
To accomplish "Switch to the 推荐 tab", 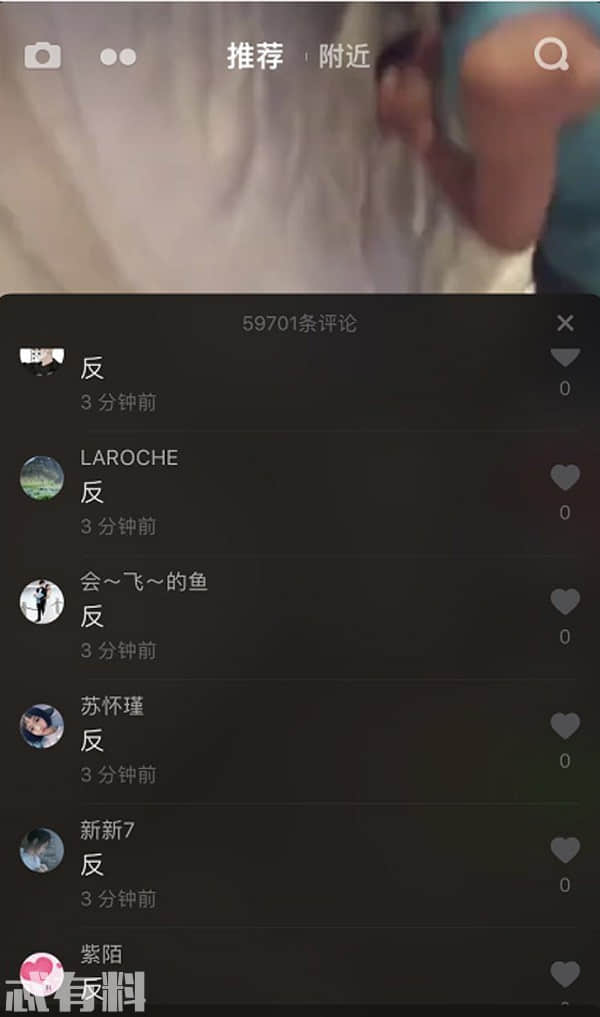I will pos(255,56).
